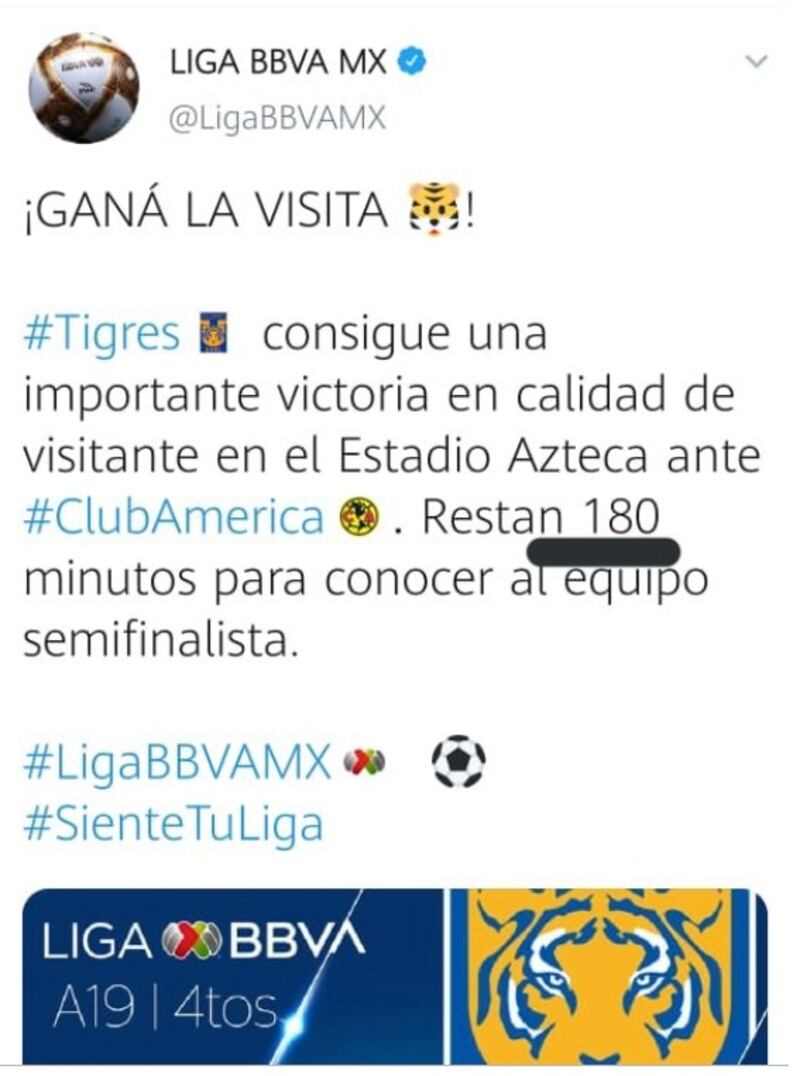
Task: Open the tweet options dropdown chevron
Action: coord(758,62)
